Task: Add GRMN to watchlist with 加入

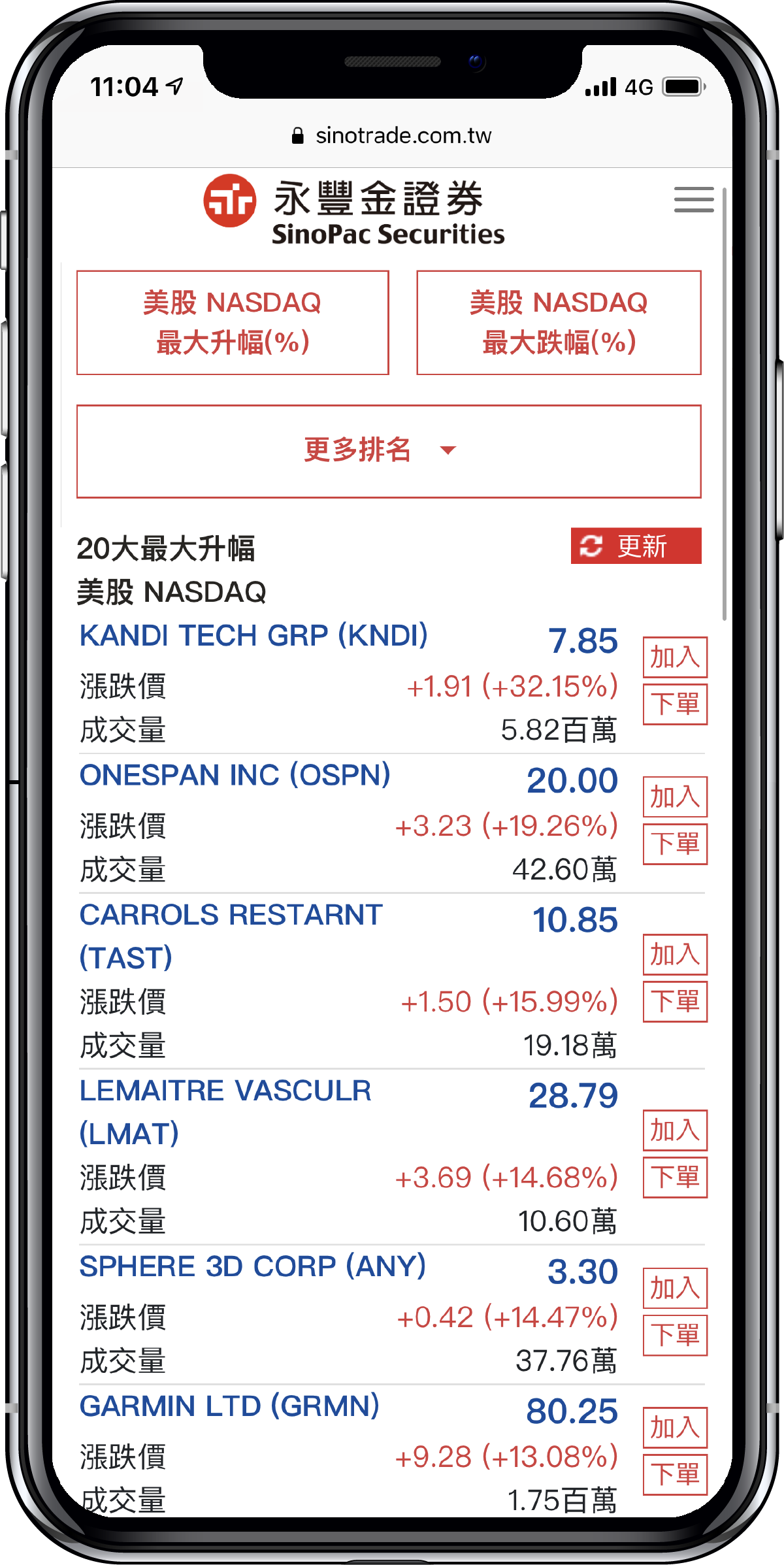Action: pos(675,1428)
